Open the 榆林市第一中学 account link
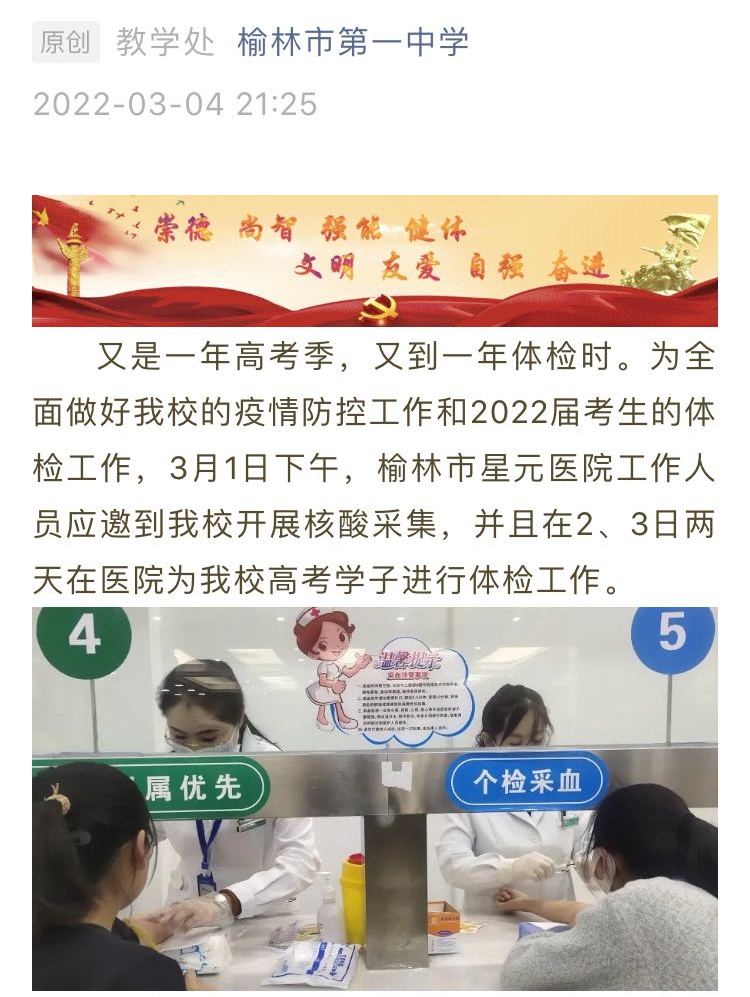750x997 pixels. [352, 42]
